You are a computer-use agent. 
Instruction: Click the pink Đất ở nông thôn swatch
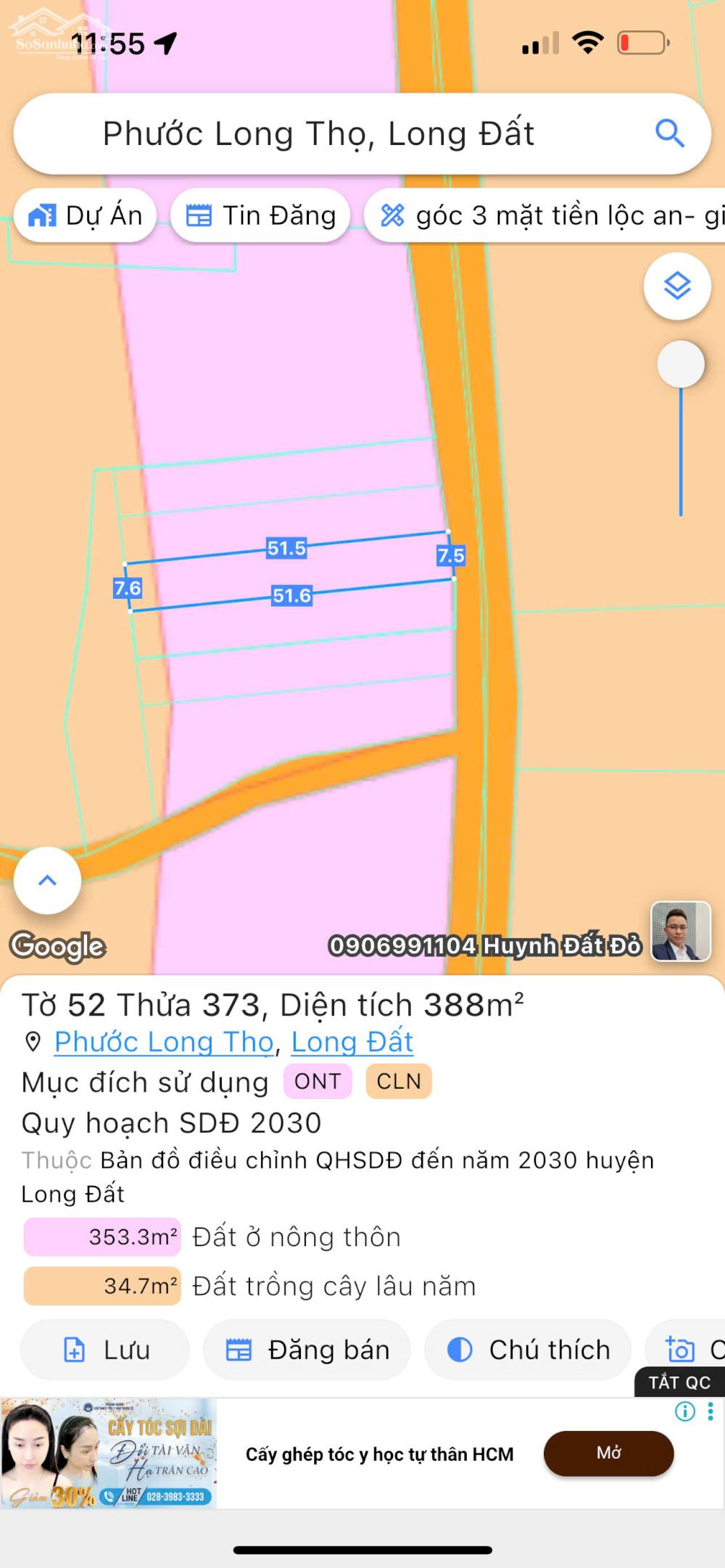point(101,1237)
